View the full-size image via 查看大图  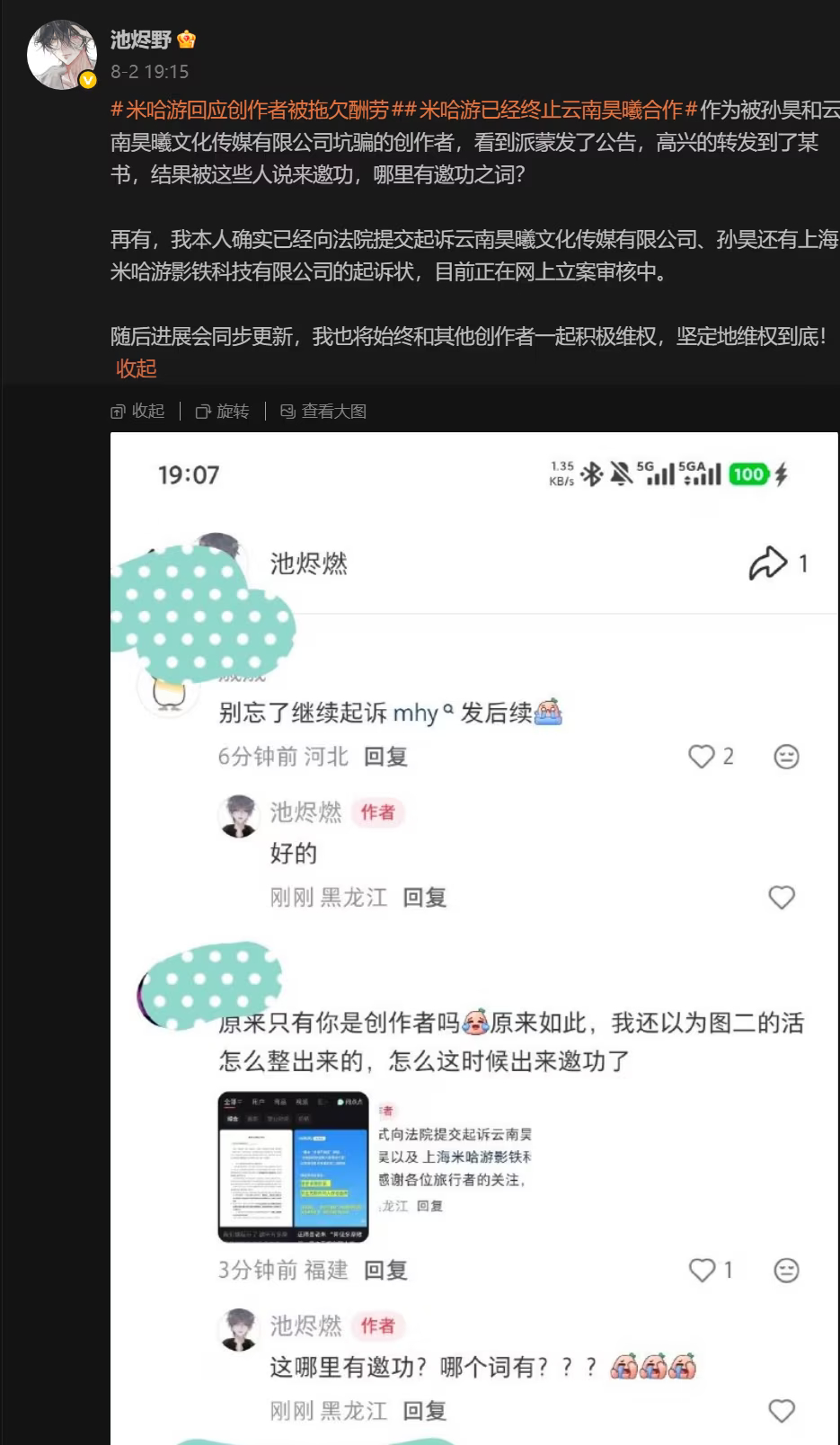tap(324, 412)
